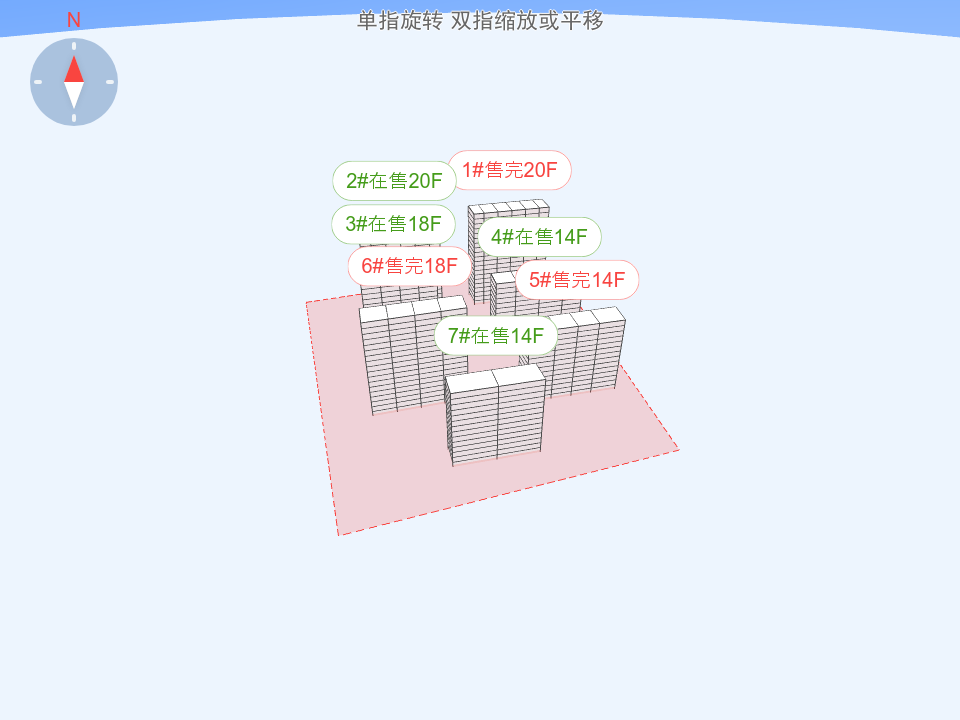Tap the 3#在售18F building label

[x=393, y=224]
